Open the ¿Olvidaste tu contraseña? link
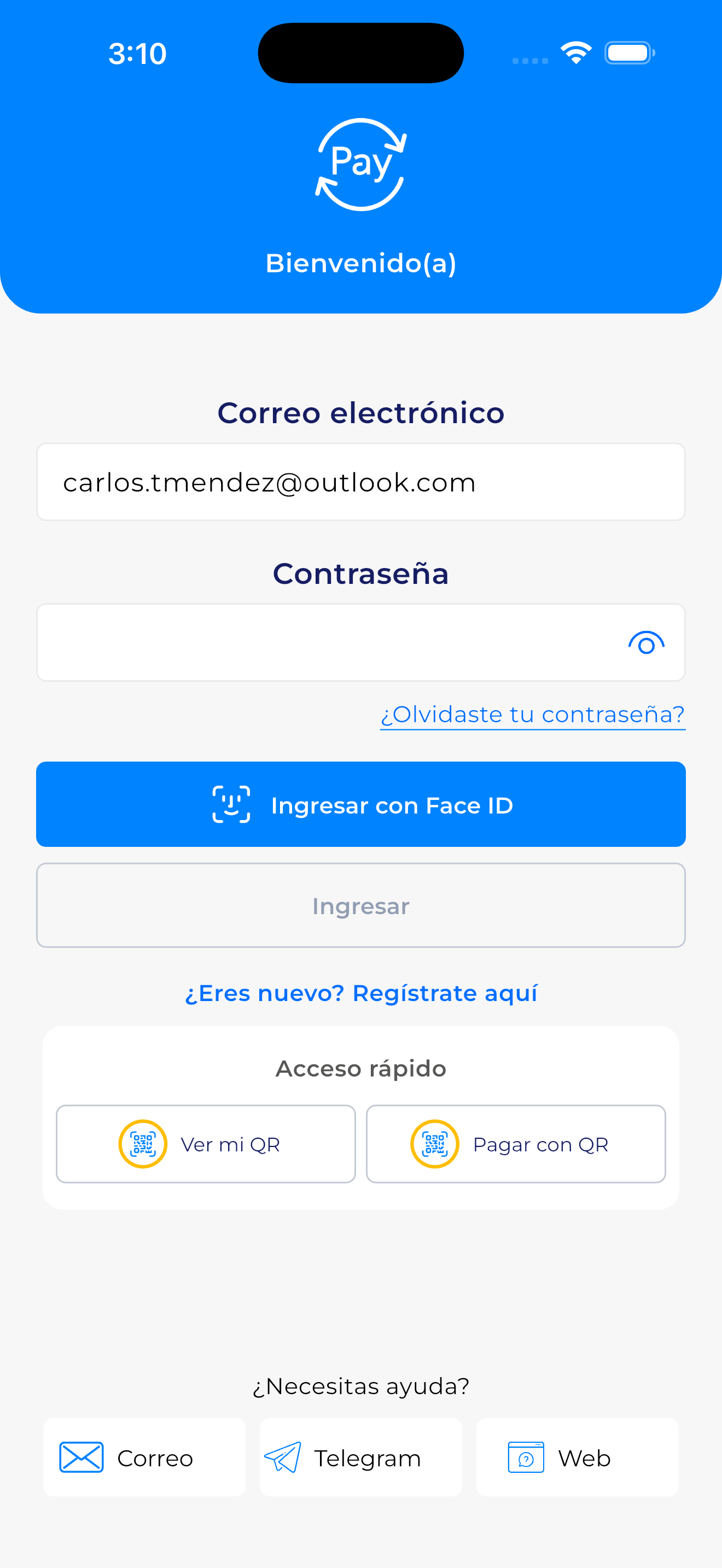 point(533,715)
